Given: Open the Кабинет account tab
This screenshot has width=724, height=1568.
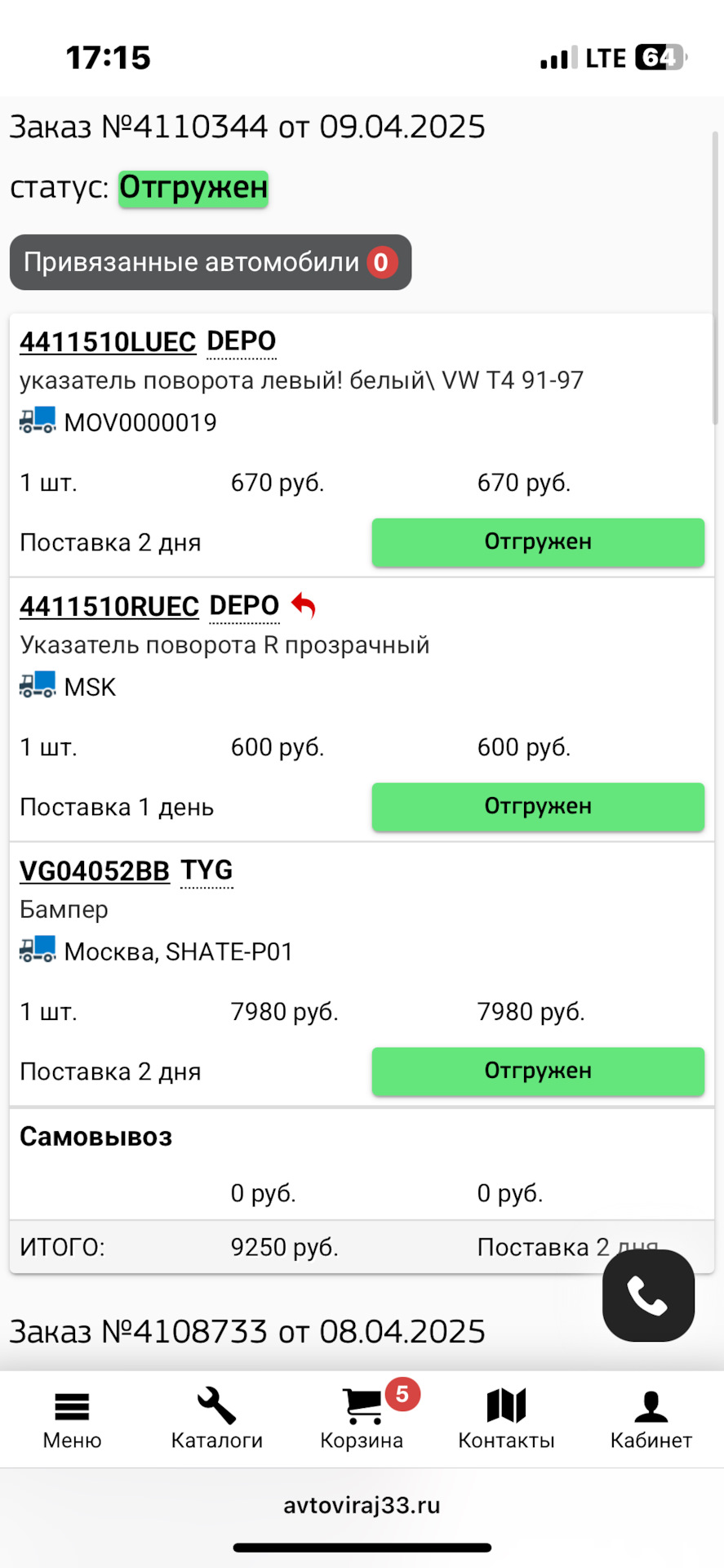Looking at the screenshot, I should point(651,1420).
